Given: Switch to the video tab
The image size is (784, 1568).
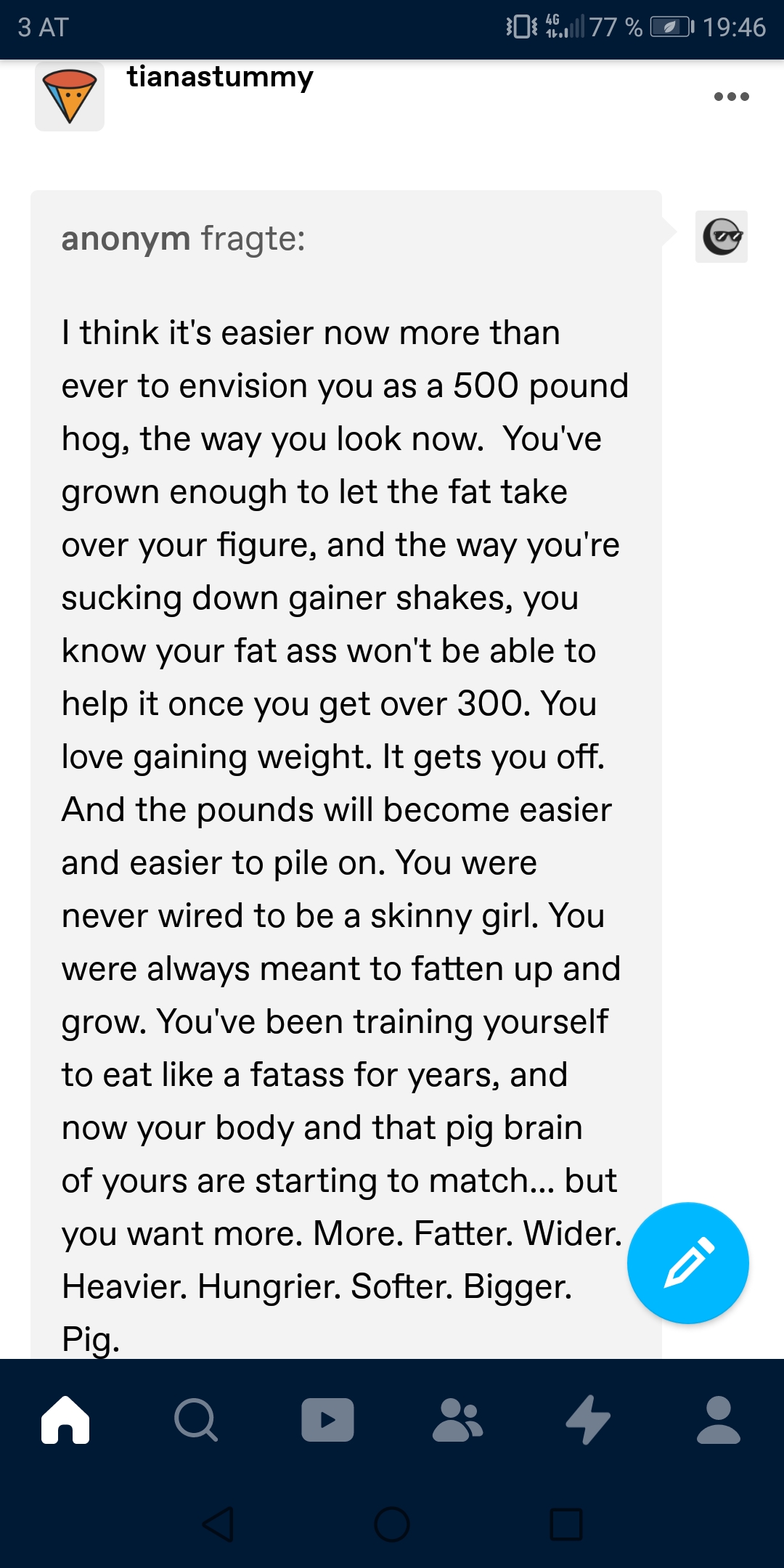Looking at the screenshot, I should tap(327, 1419).
